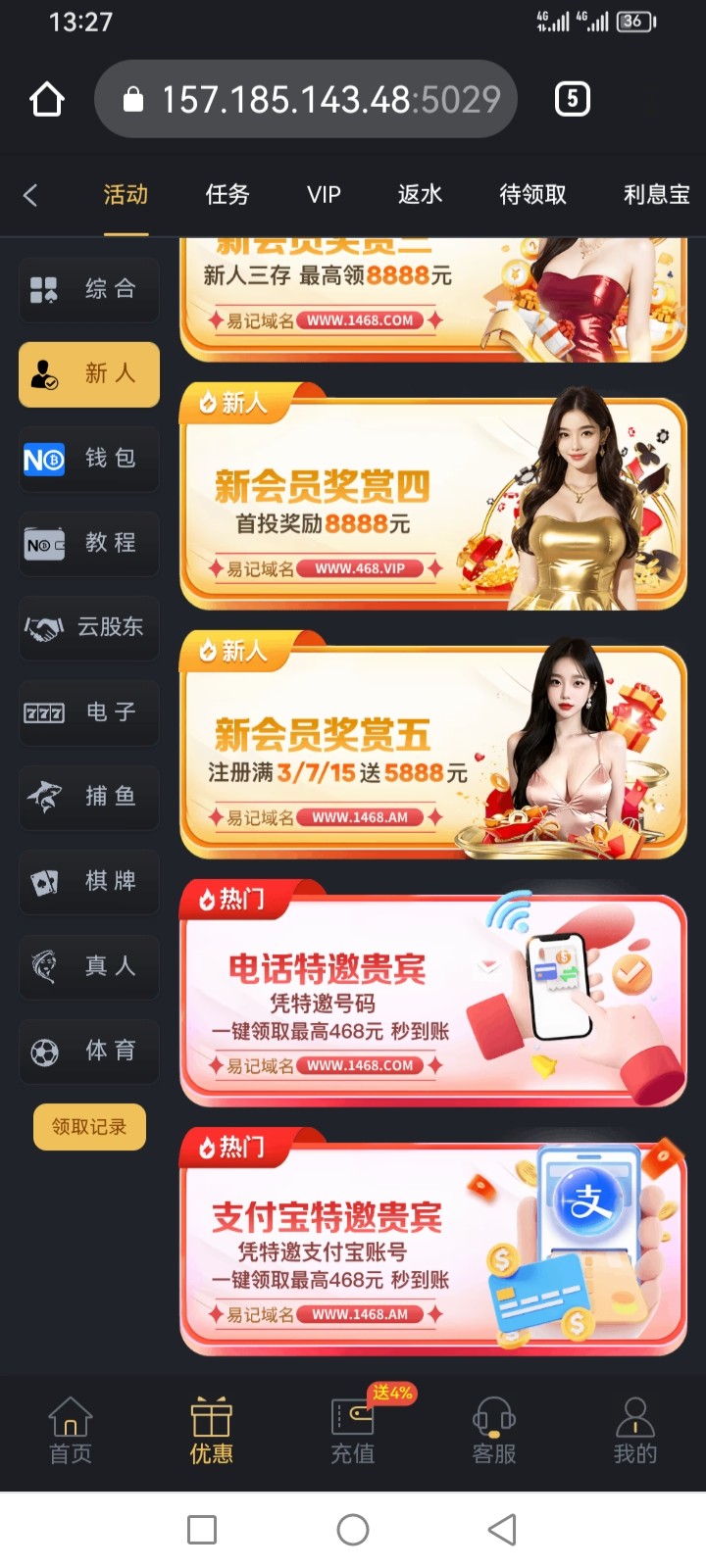706x1568 pixels.
Task: Open the browser tab switcher showing 5
Action: click(x=573, y=99)
